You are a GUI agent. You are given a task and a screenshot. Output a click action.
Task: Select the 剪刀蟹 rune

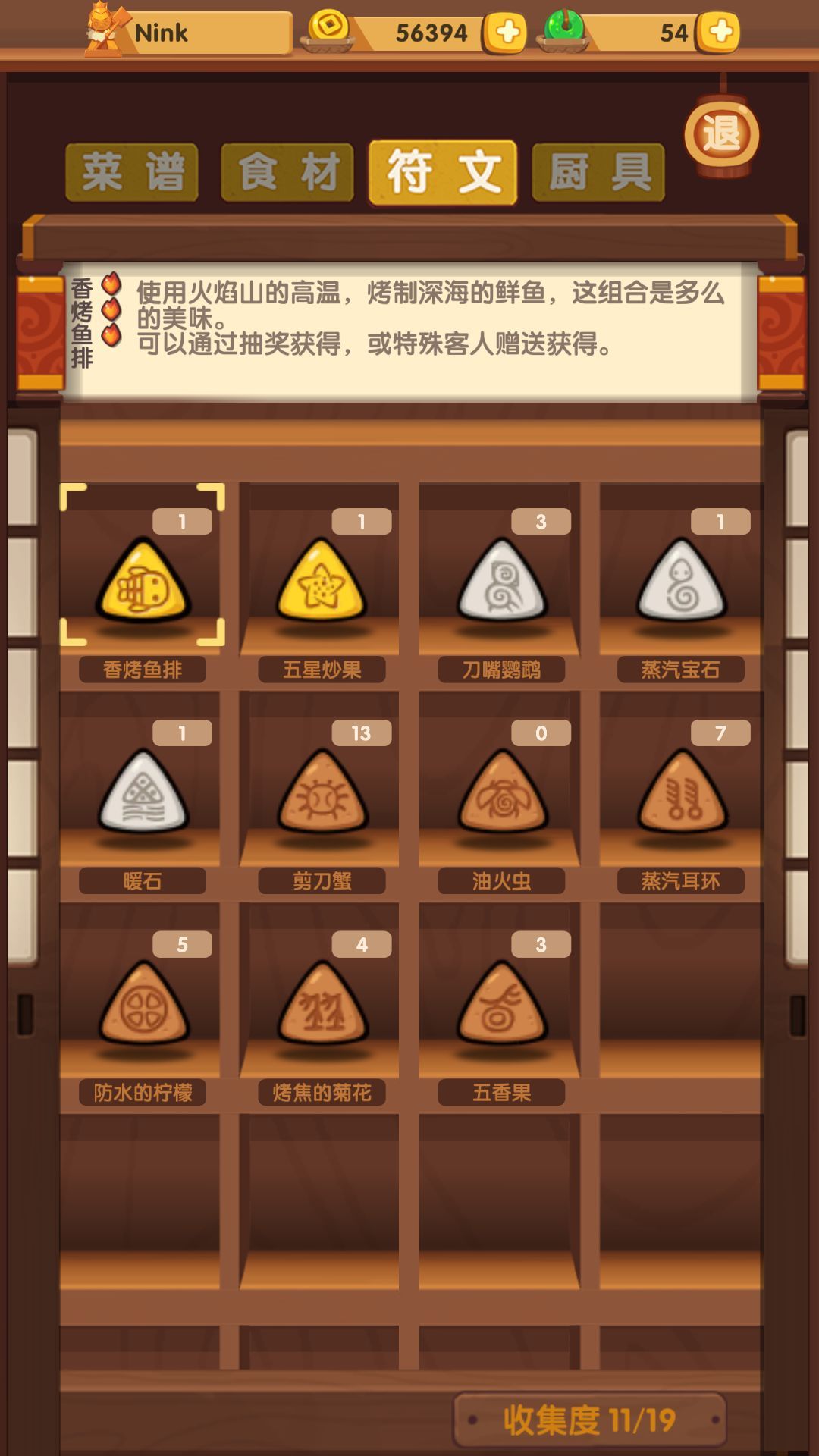(x=322, y=792)
